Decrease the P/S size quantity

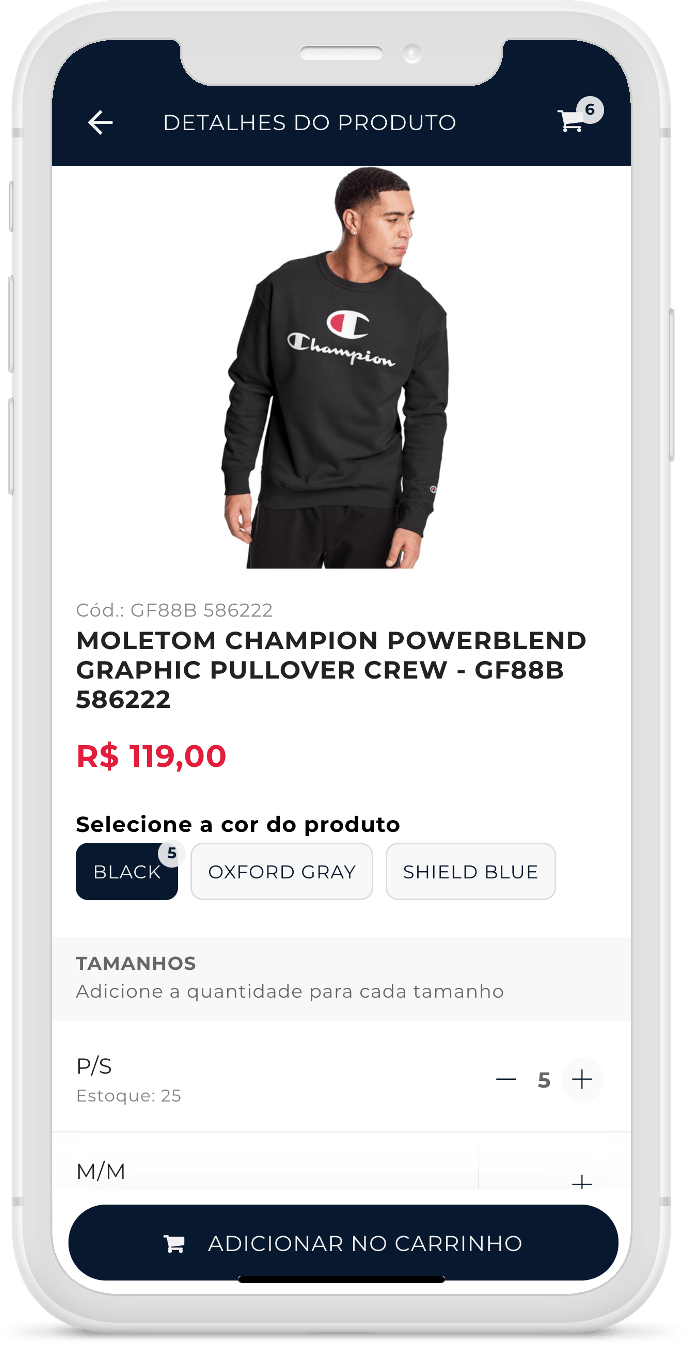pyautogui.click(x=506, y=1080)
